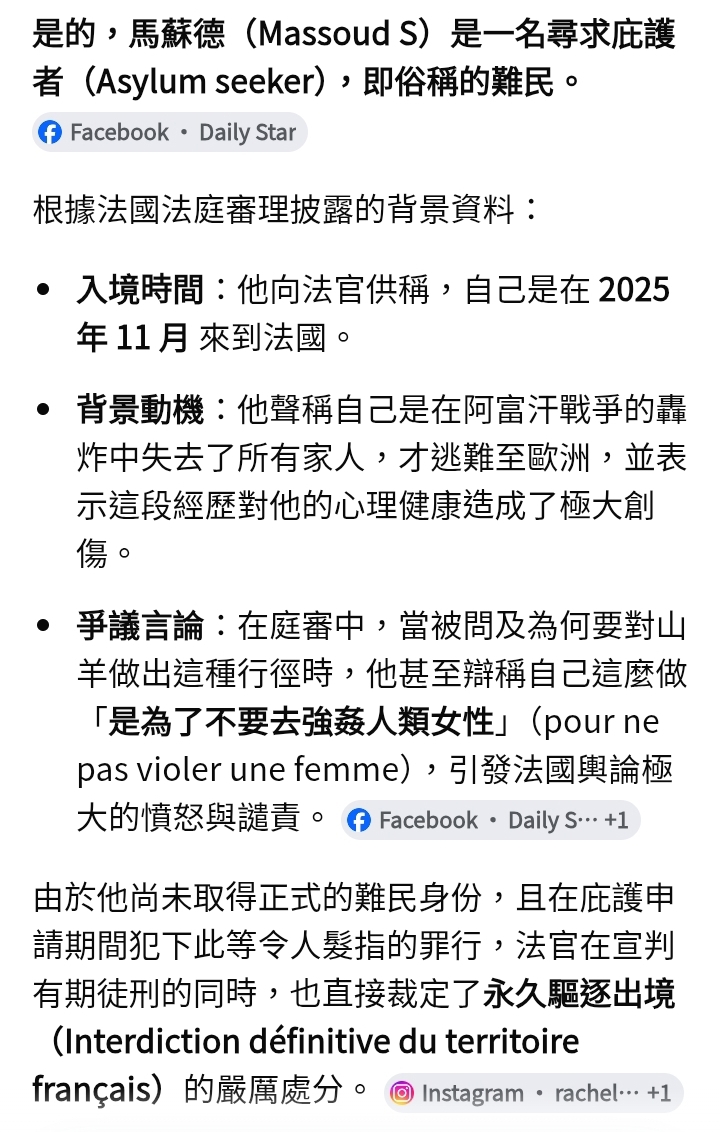
Task: Open the Instagram · rachel… +1 source chip
Action: click(533, 1093)
